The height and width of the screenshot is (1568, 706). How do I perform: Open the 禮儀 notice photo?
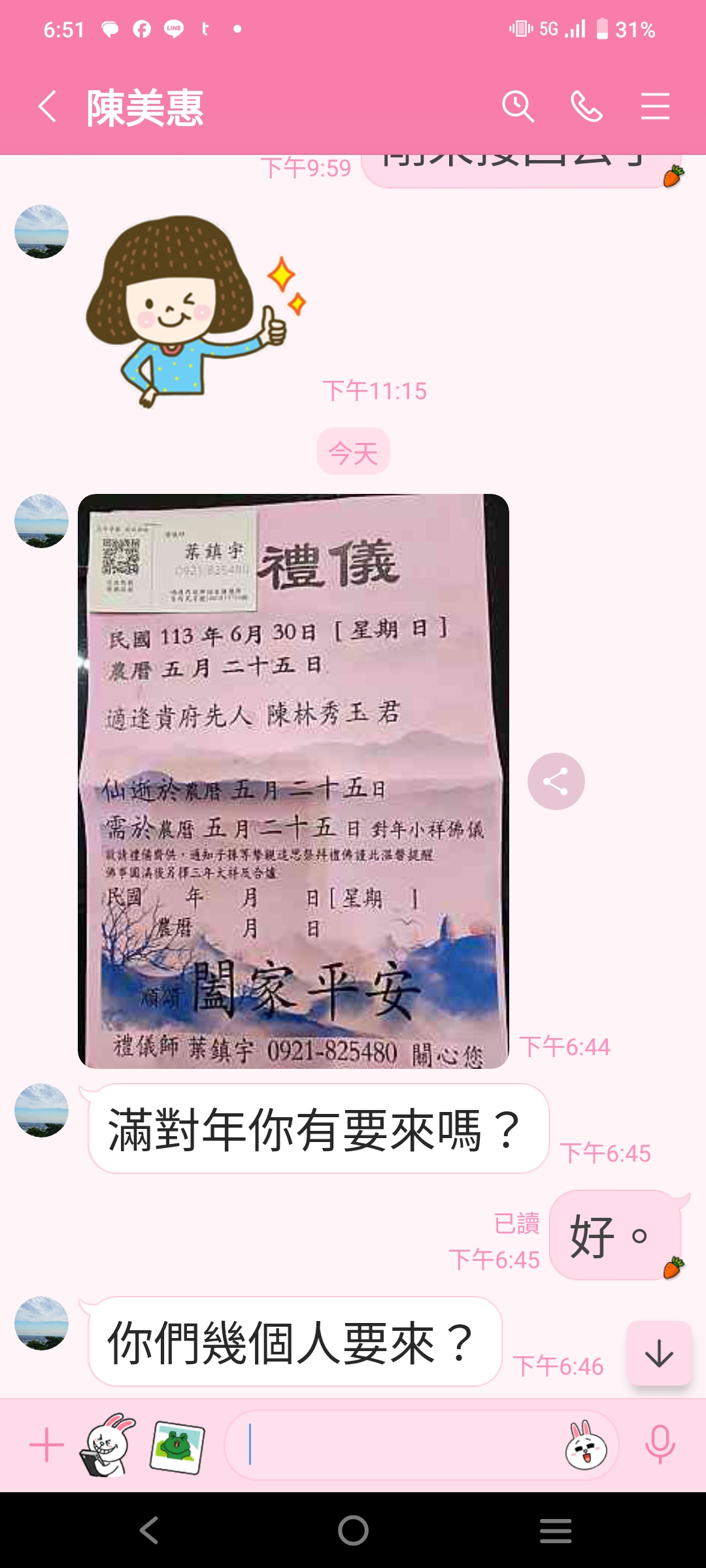[293, 781]
